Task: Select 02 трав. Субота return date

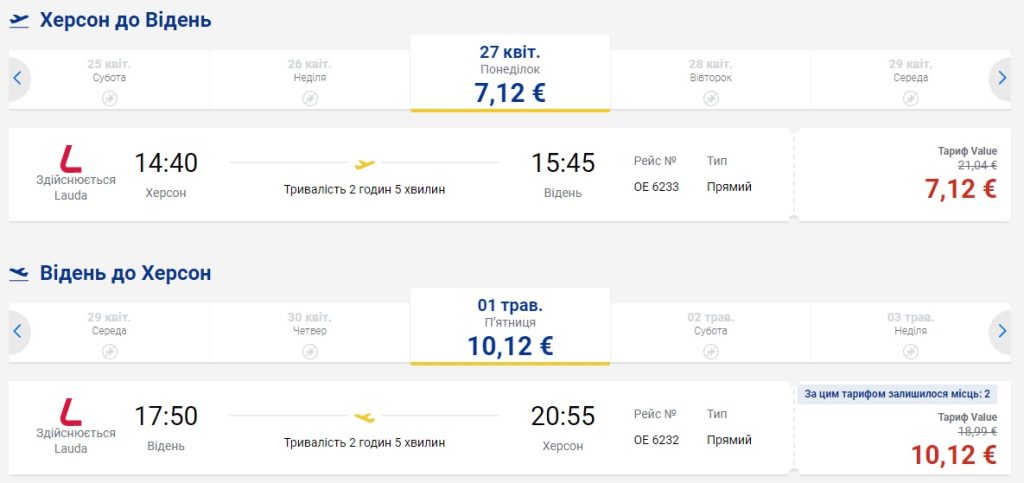Action: coord(710,332)
